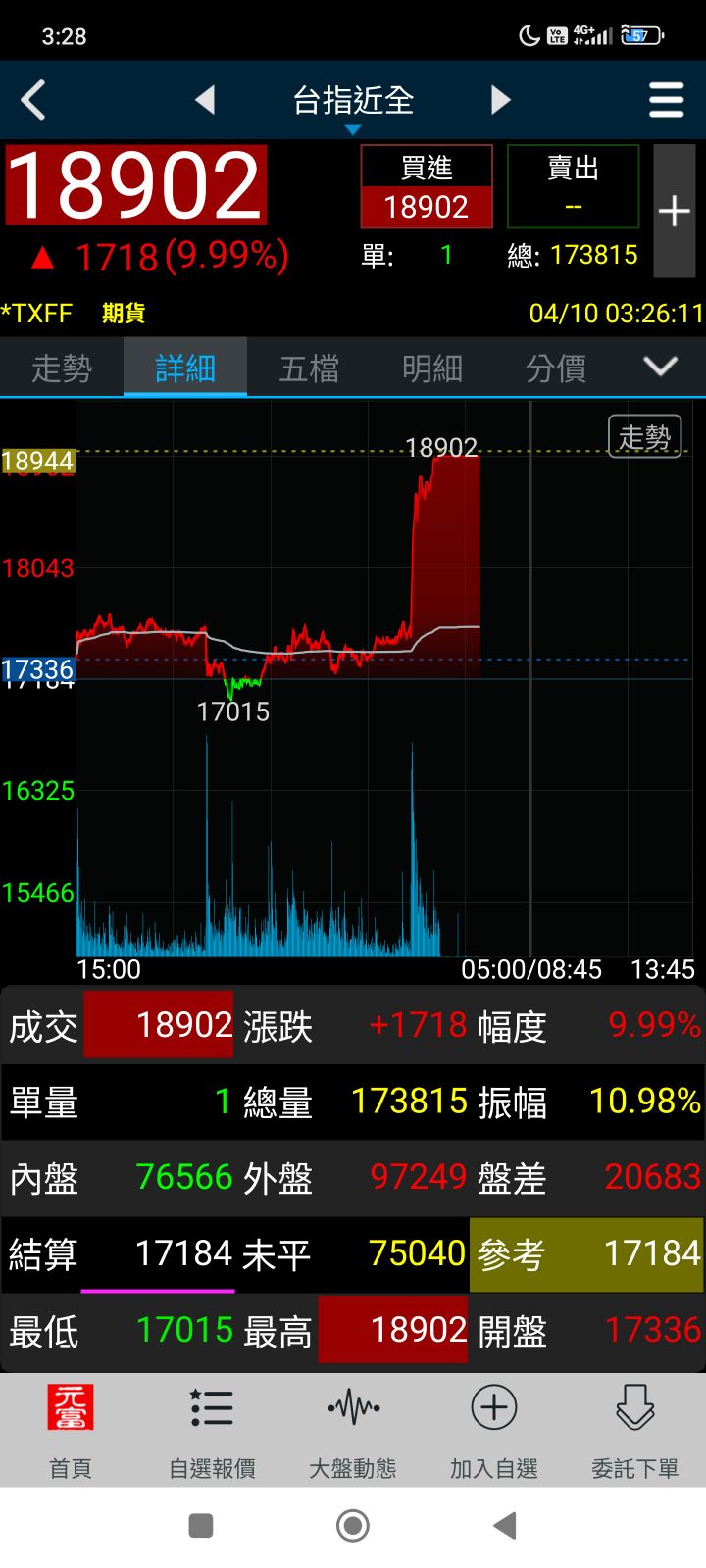Open the 台指近全 title dropdown

point(353,103)
